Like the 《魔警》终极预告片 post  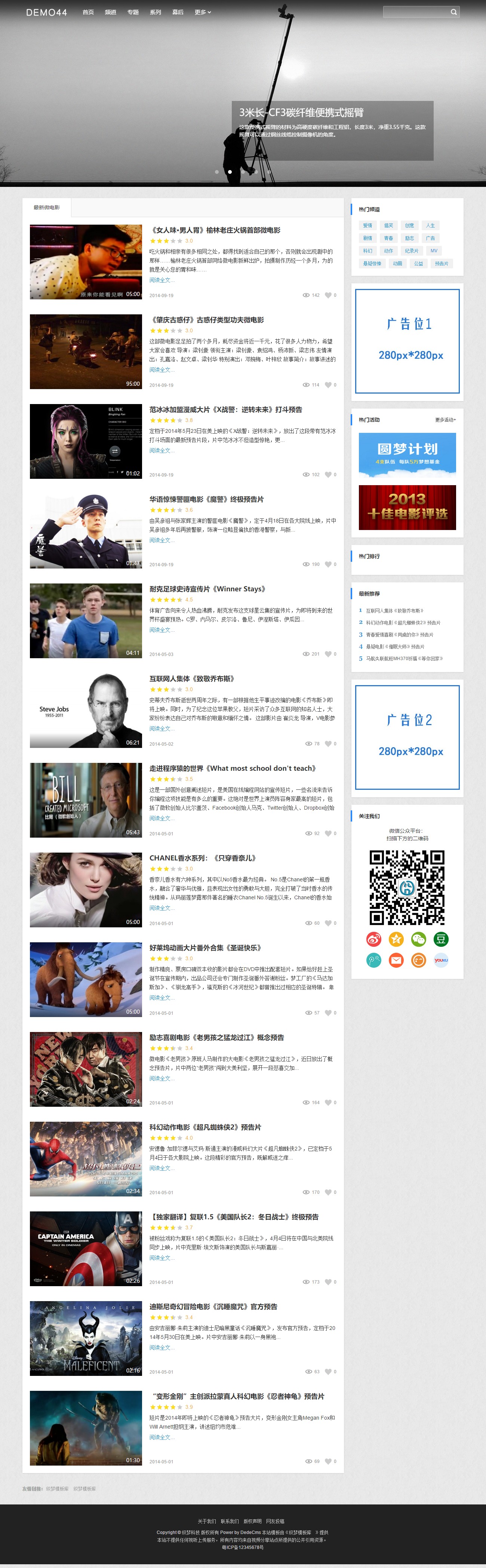tap(328, 564)
